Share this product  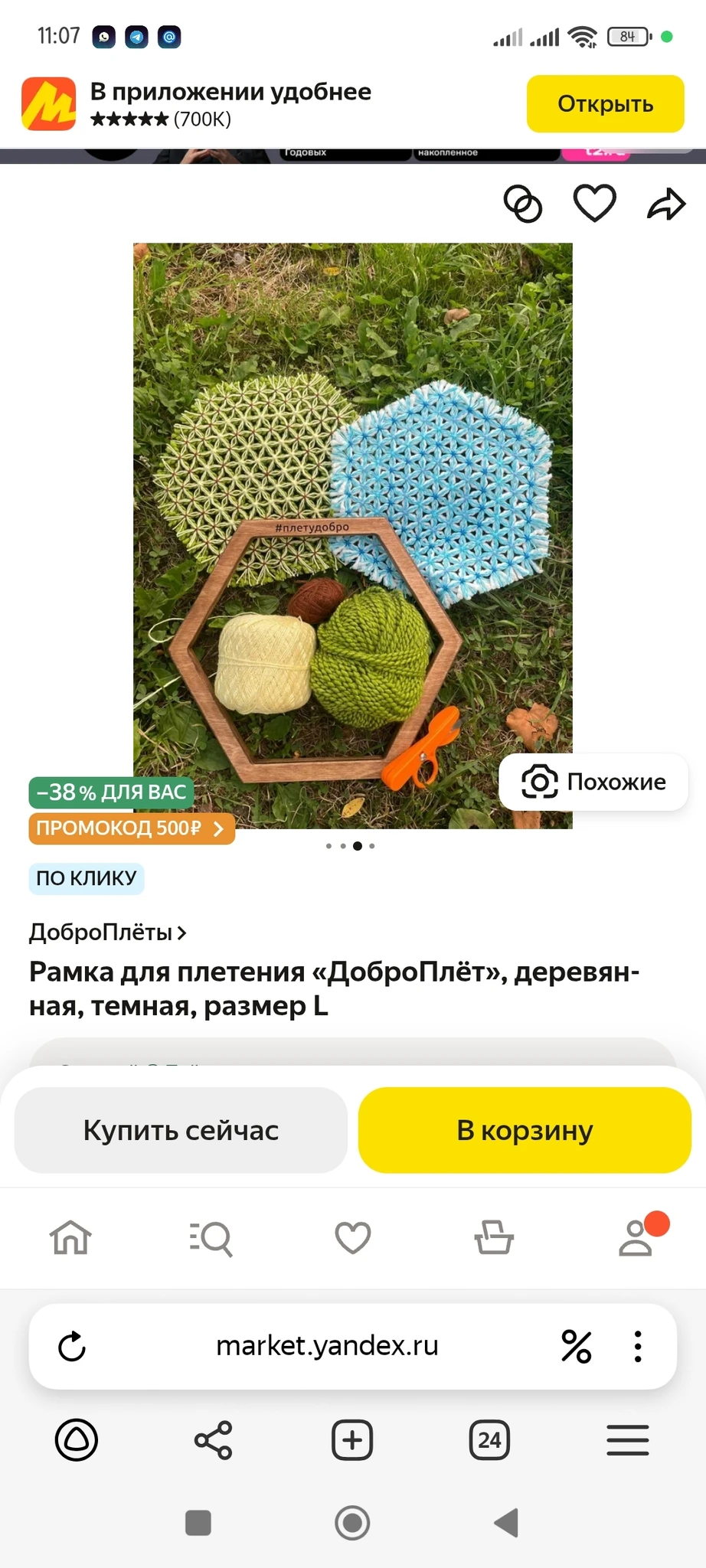(665, 204)
